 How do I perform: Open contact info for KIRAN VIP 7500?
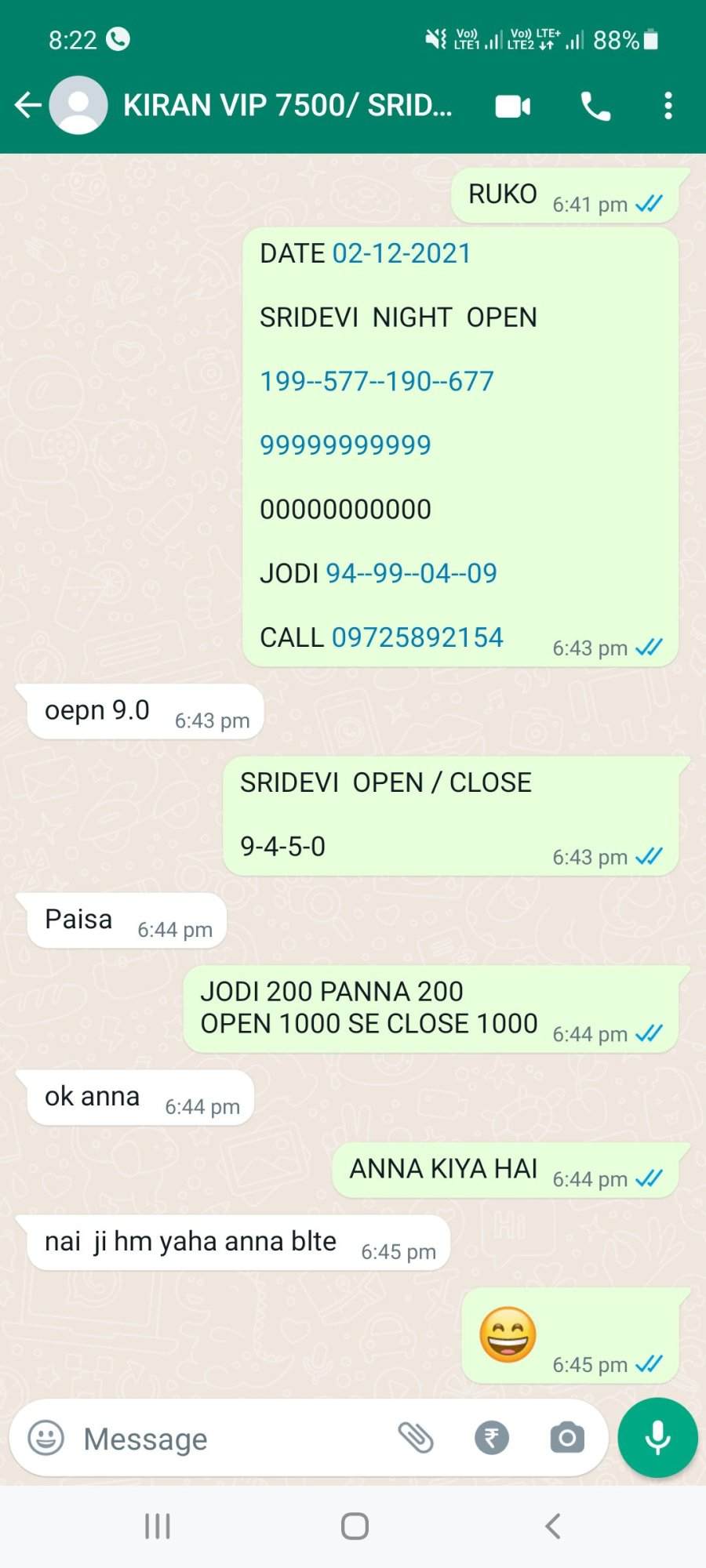pyautogui.click(x=287, y=105)
